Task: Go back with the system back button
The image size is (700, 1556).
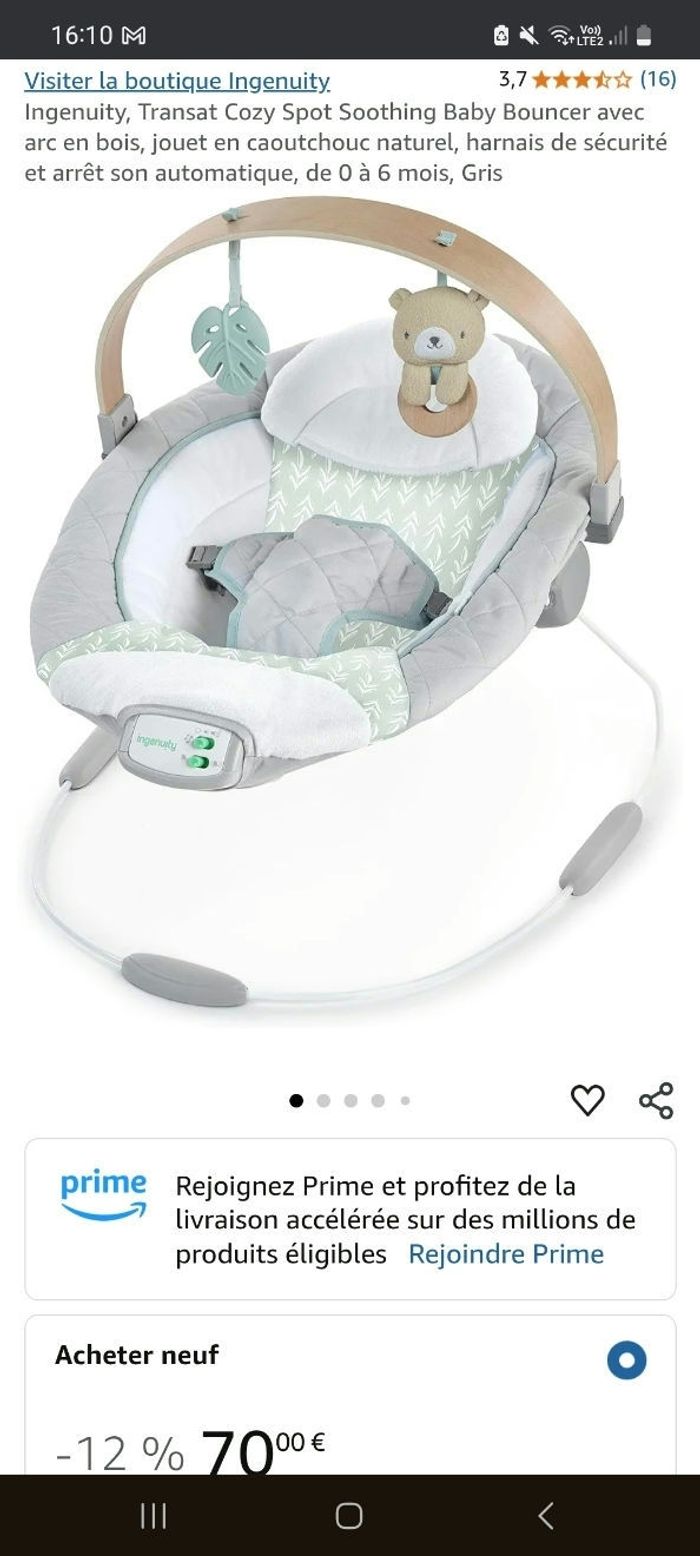Action: click(x=545, y=1516)
